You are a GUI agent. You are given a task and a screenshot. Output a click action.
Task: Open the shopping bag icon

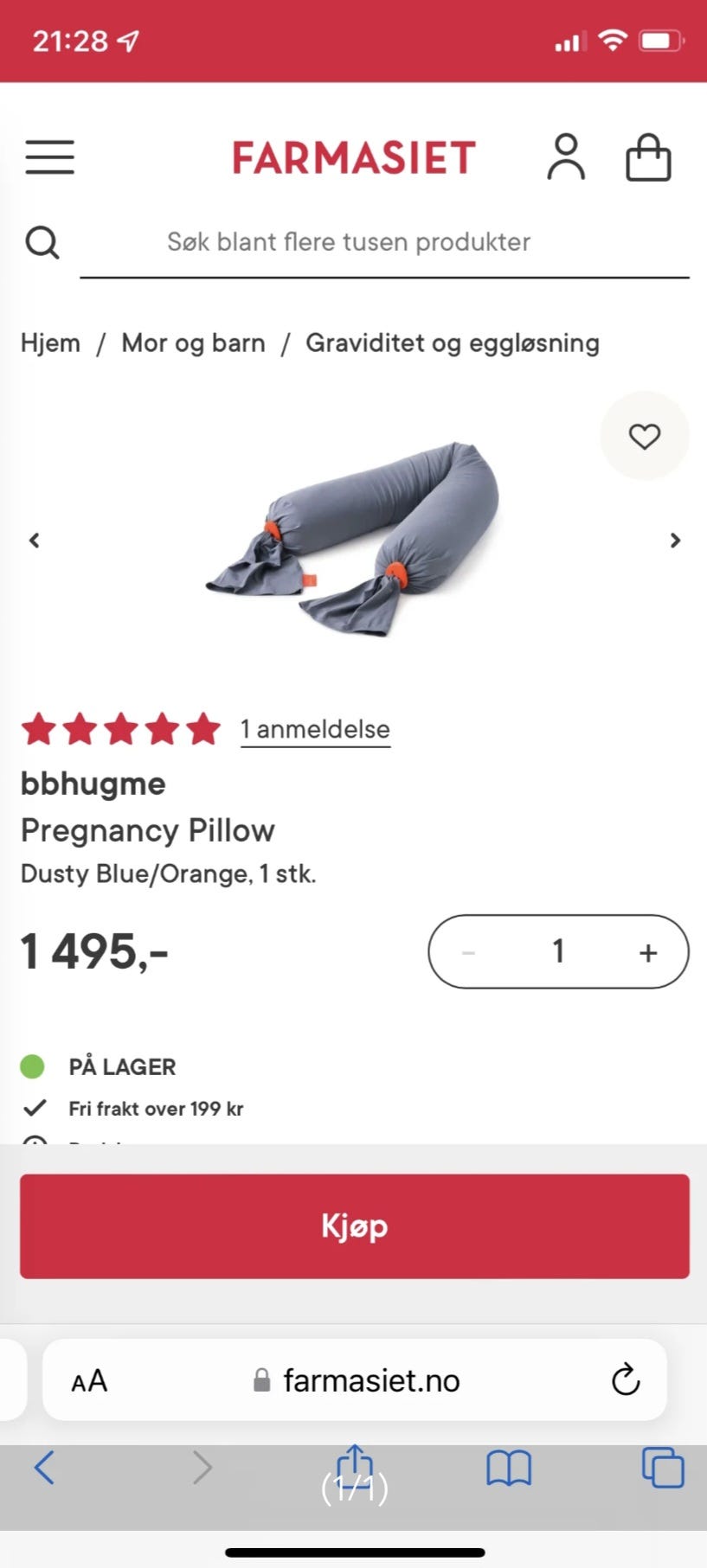point(647,157)
